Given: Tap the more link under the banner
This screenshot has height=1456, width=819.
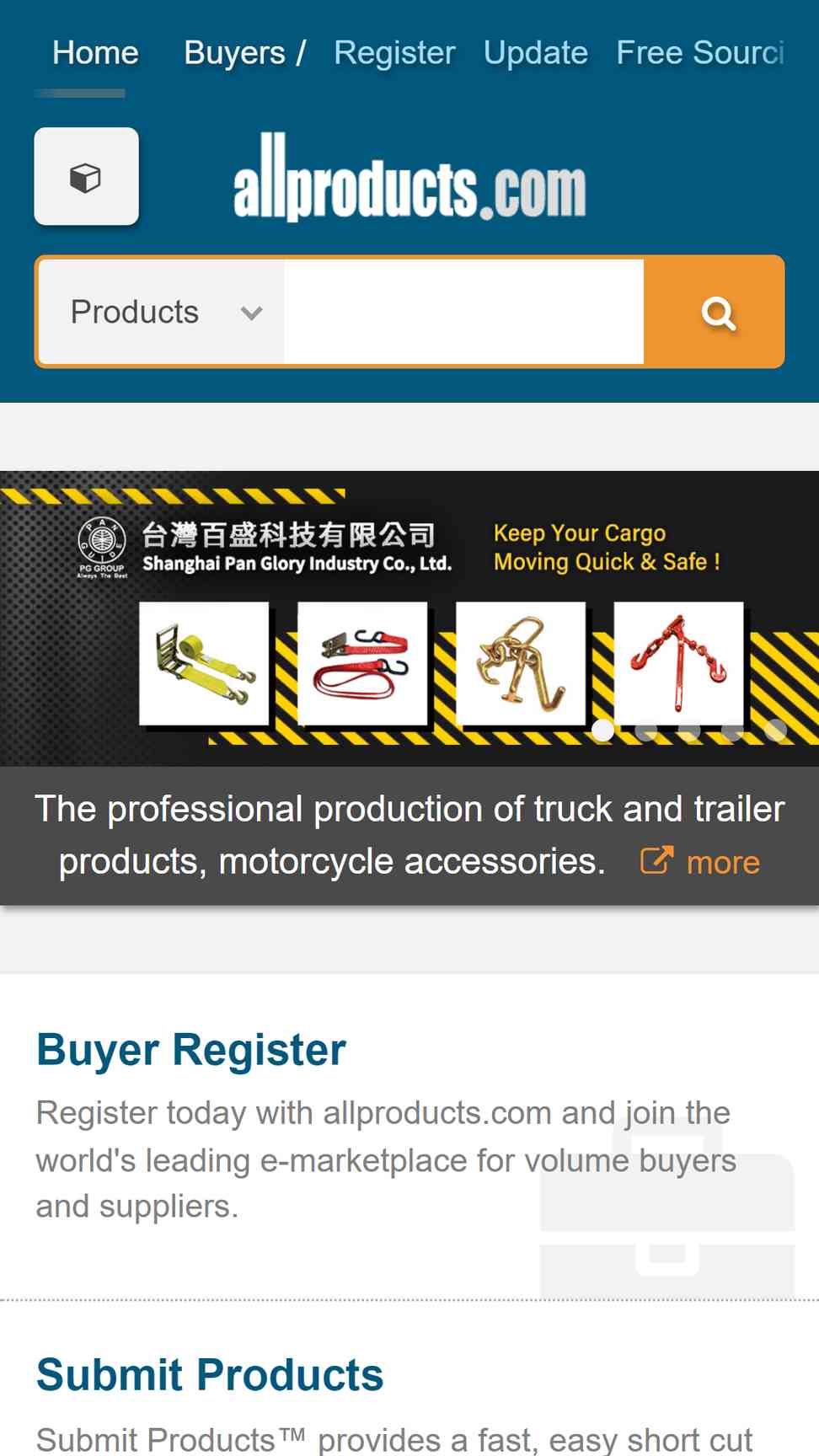Looking at the screenshot, I should tap(701, 862).
